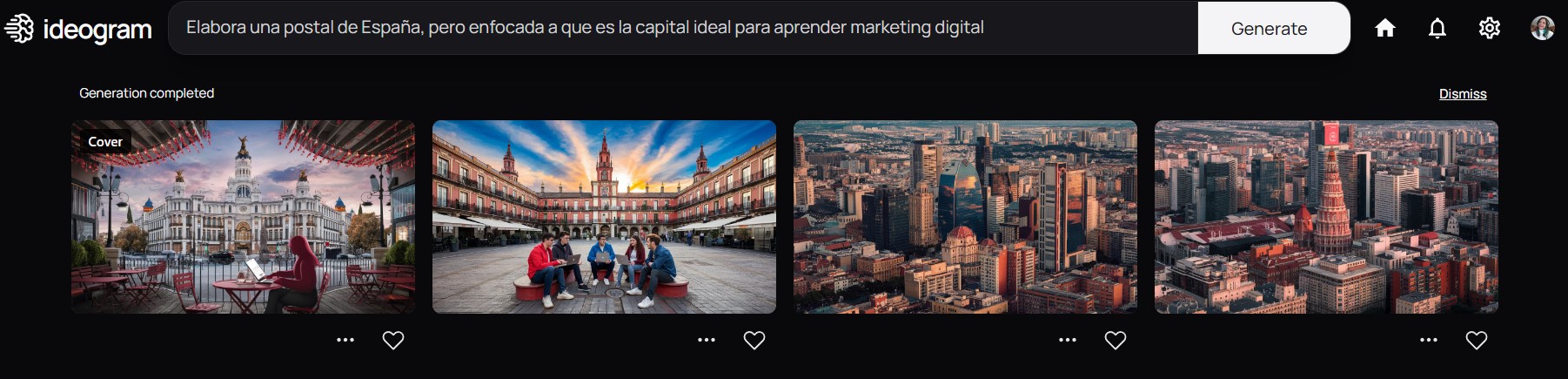Dismiss the generation completed notice
Viewport: 1568px width, 379px height.
1462,93
